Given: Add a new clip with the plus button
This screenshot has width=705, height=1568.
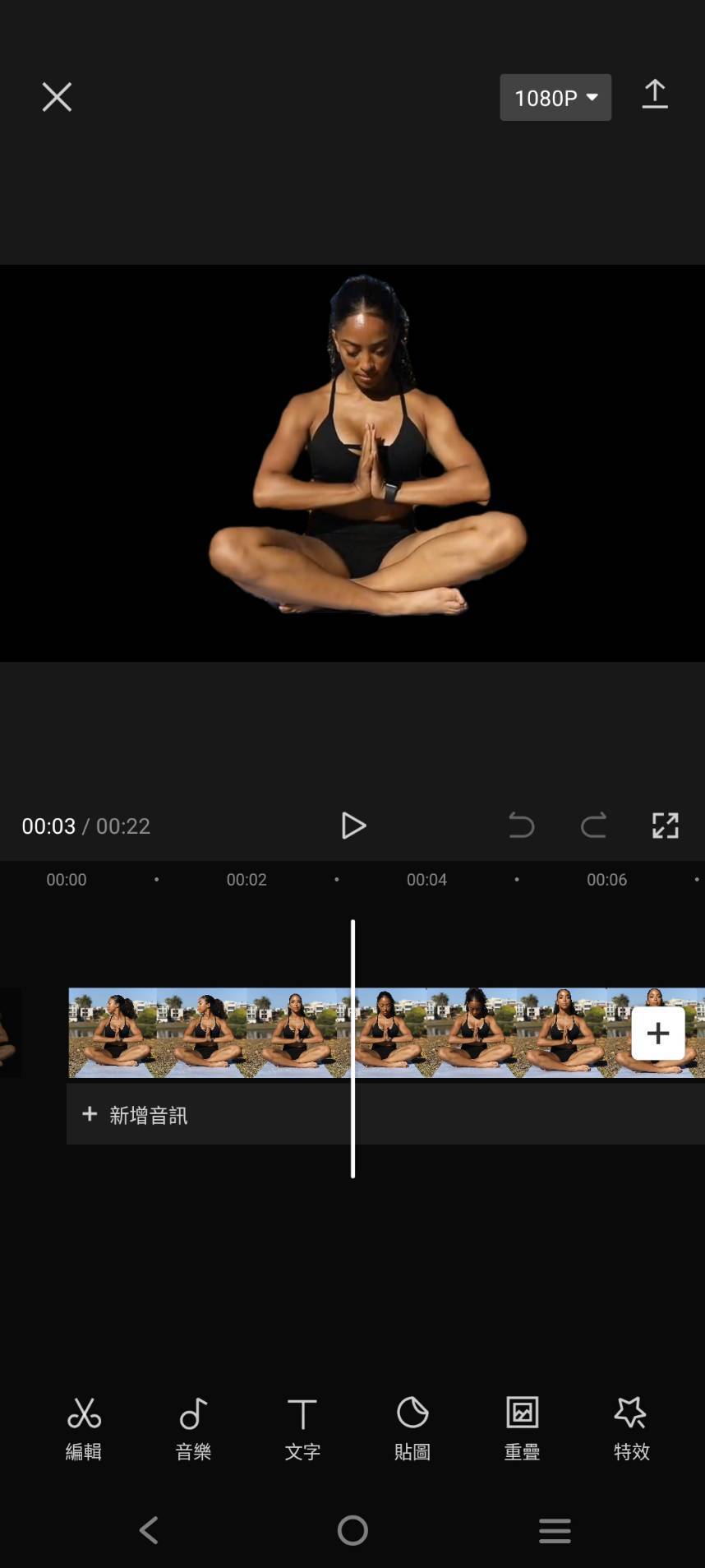Looking at the screenshot, I should point(657,1033).
